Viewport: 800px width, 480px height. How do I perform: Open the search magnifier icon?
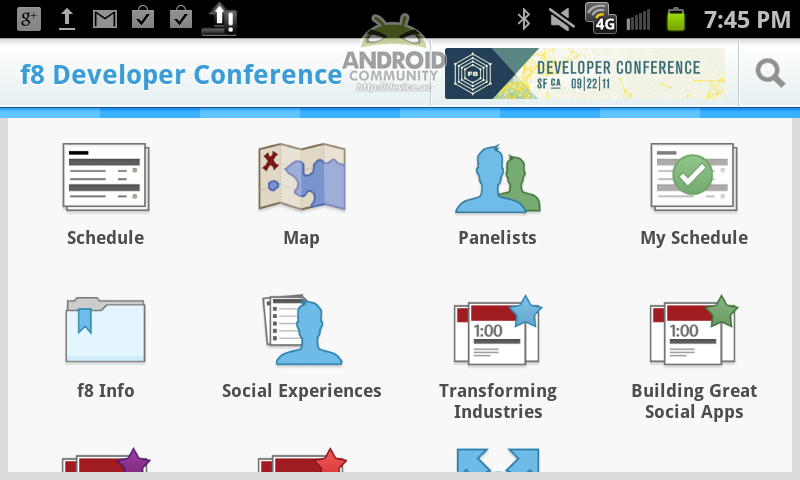(x=769, y=73)
